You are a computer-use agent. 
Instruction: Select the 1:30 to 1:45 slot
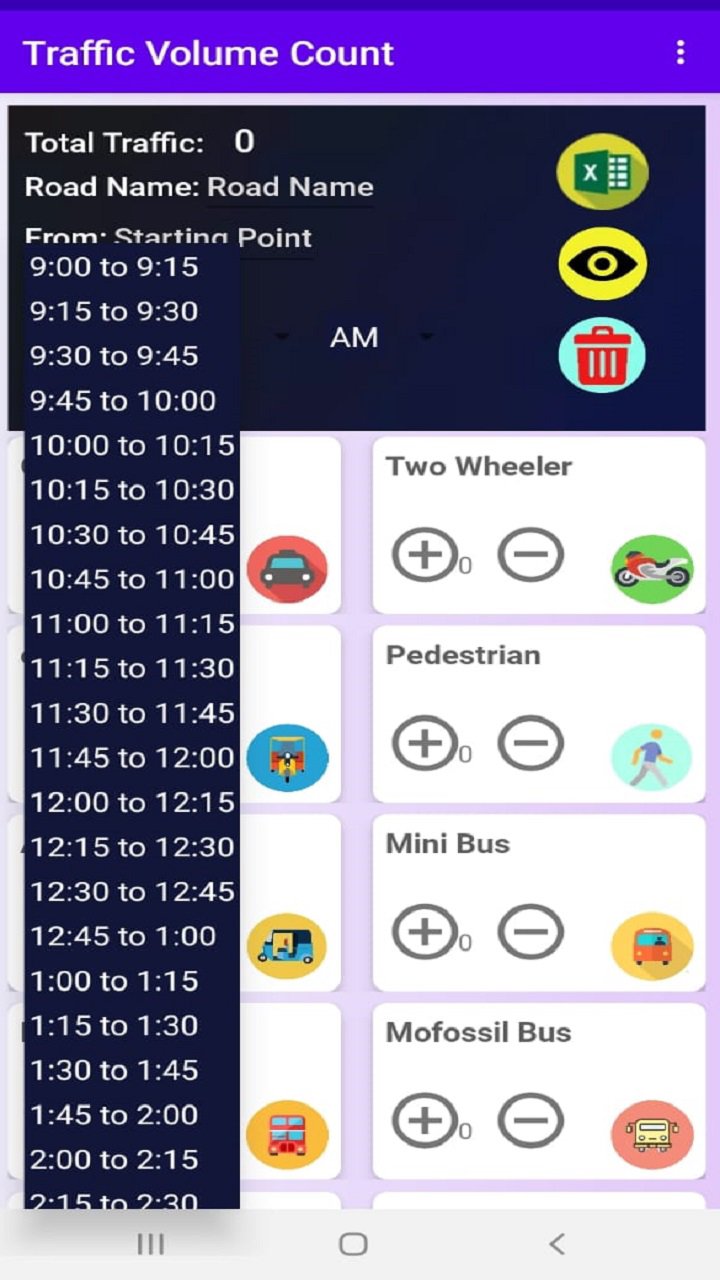(x=114, y=1070)
